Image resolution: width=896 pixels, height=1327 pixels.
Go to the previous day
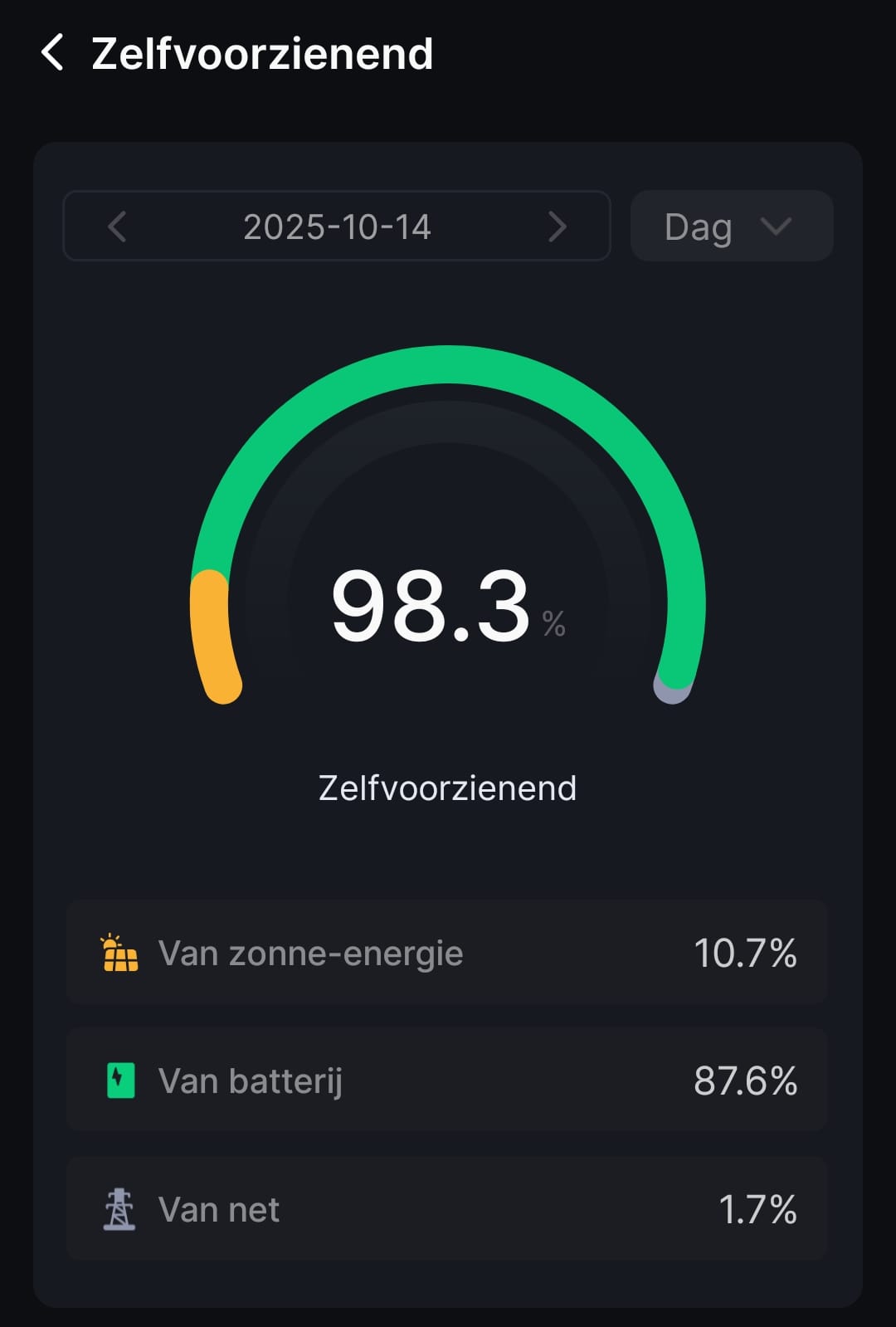tap(117, 227)
